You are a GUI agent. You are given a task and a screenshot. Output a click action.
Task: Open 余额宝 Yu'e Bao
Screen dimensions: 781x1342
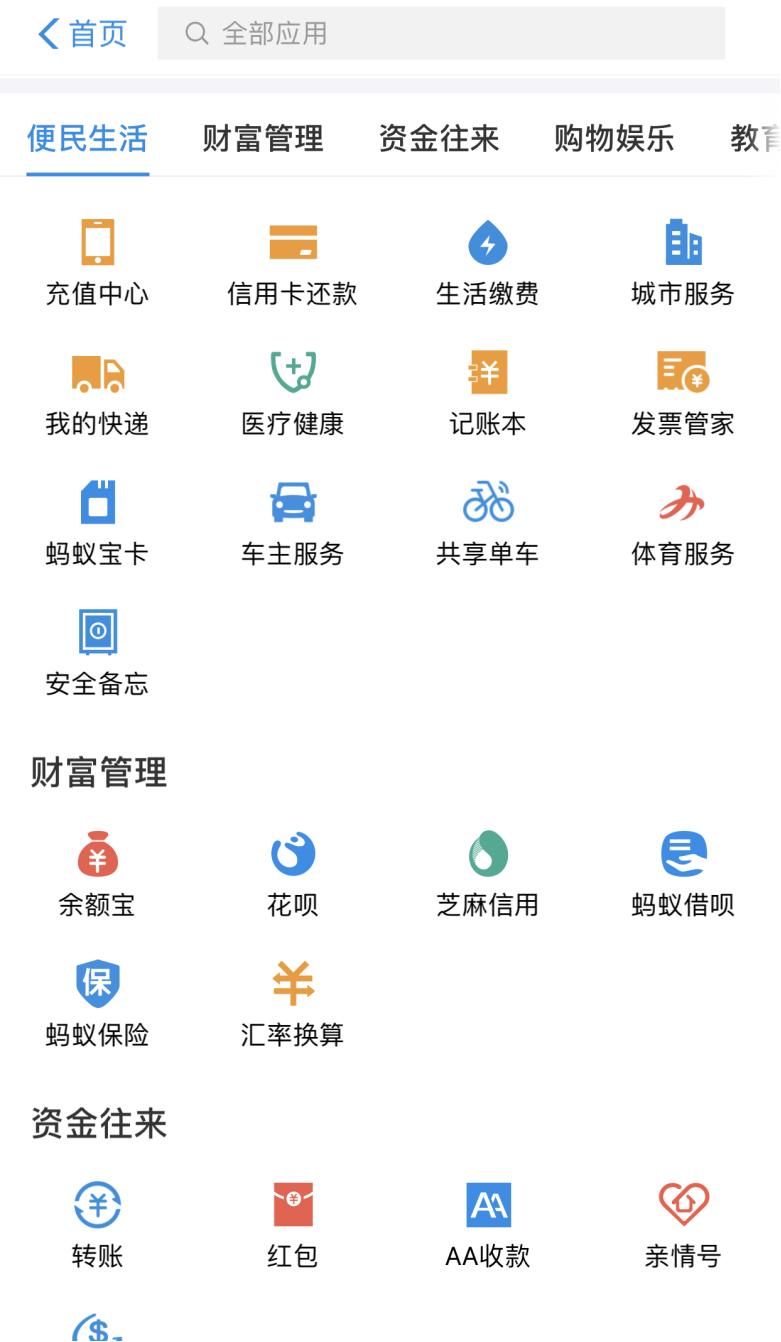pos(97,873)
